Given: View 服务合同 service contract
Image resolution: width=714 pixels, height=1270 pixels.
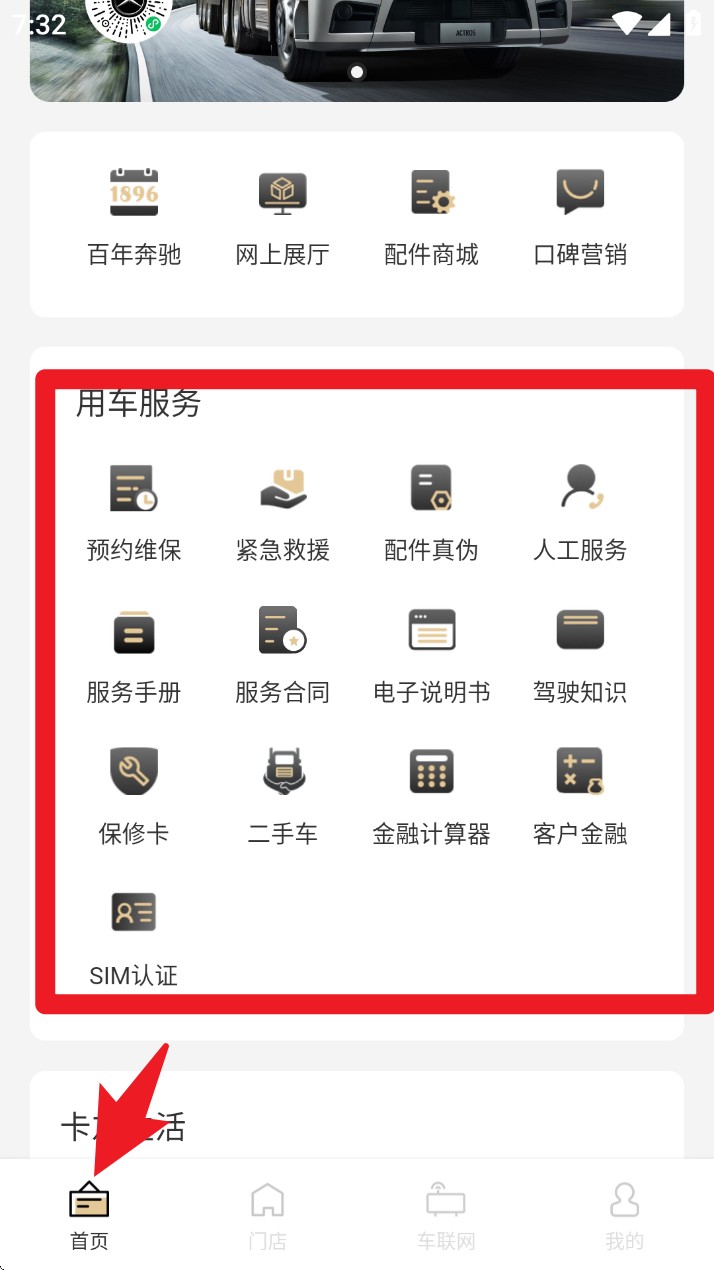Looking at the screenshot, I should pos(282,653).
